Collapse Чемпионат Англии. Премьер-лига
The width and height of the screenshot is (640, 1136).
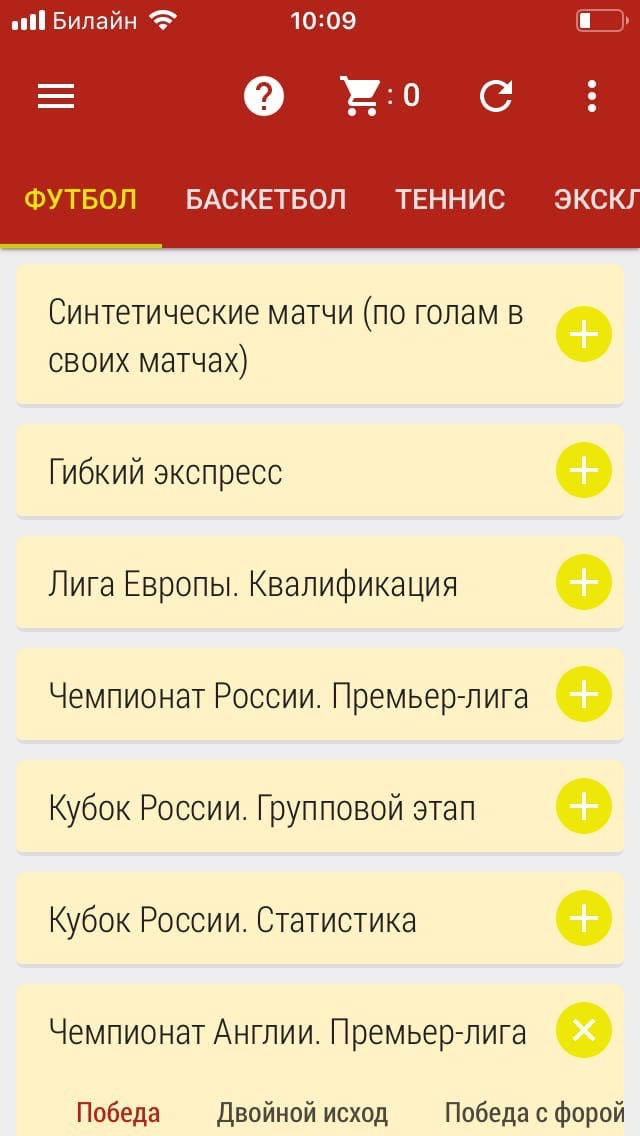click(x=583, y=1030)
